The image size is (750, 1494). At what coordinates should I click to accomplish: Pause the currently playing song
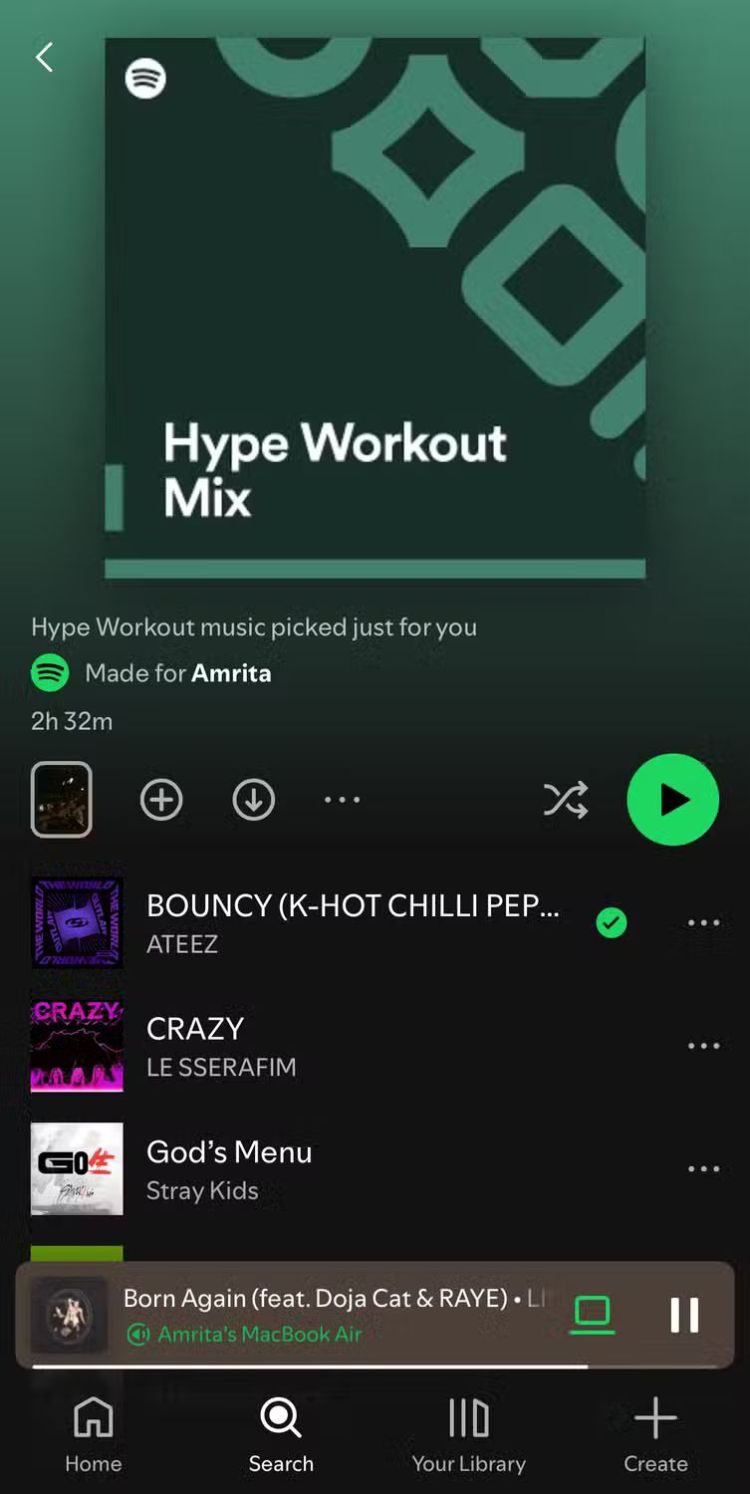pos(684,1314)
